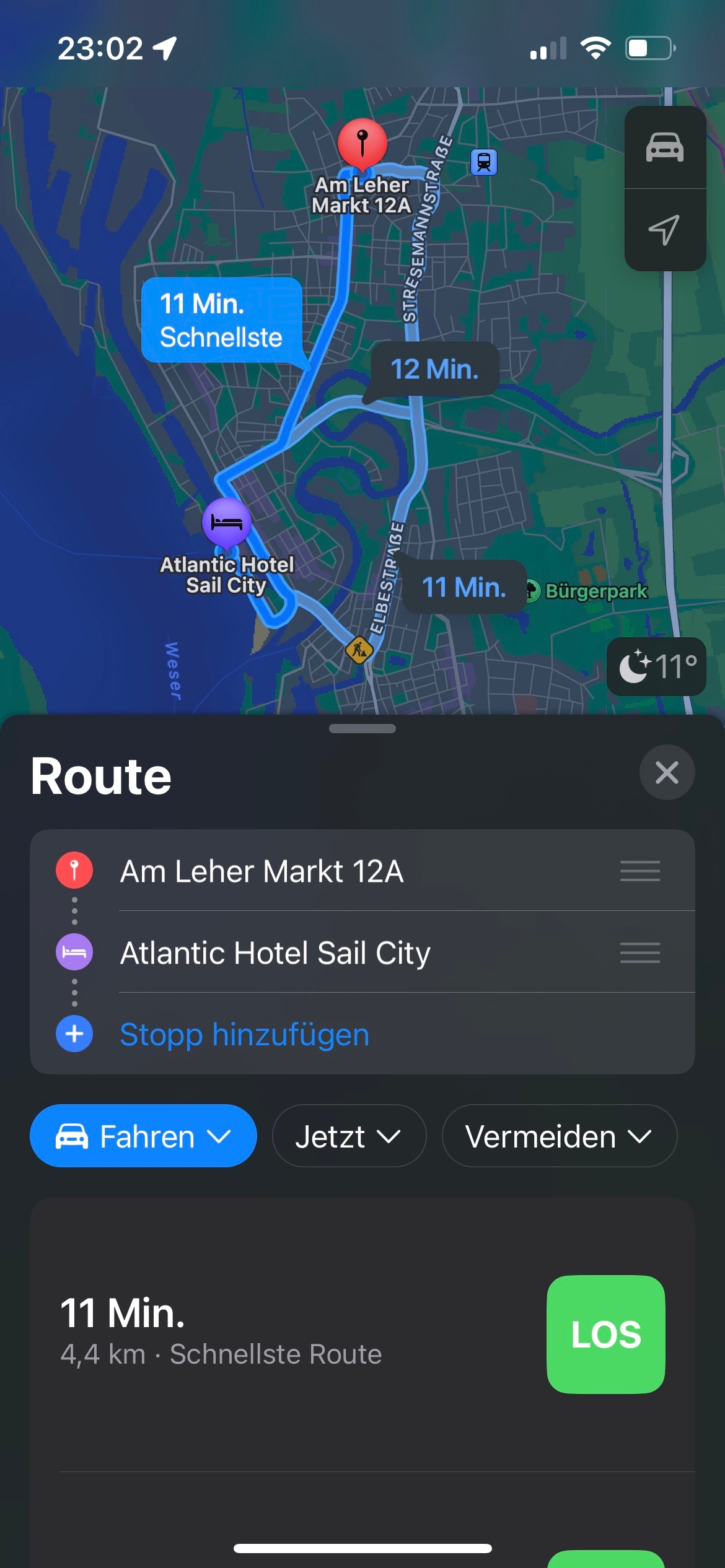Screen dimensions: 725x1568
Task: Expand the Vermeiden options dropdown
Action: tap(559, 1136)
